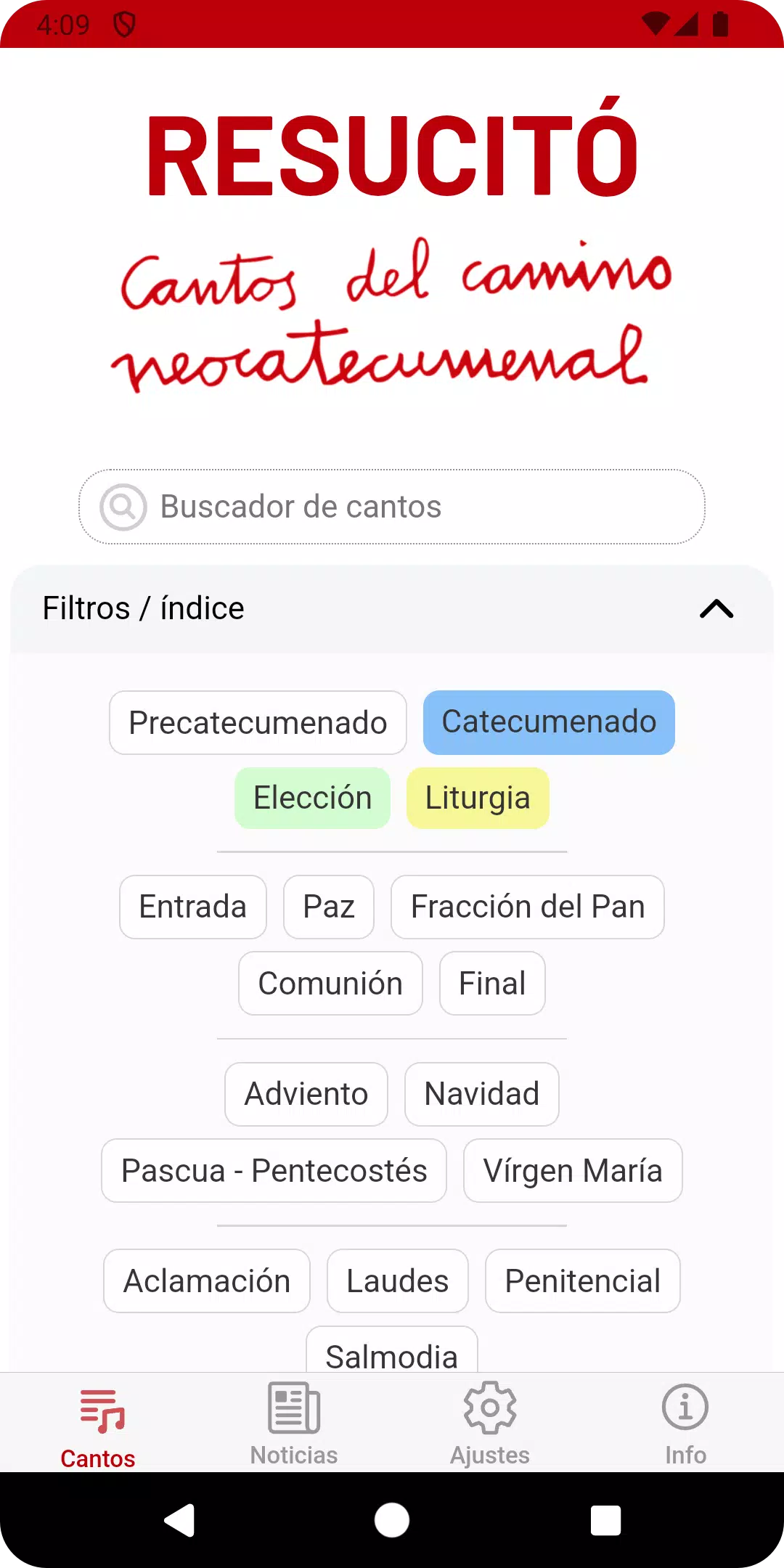
Task: Tap the Buscador de cantos search field
Action: click(392, 507)
